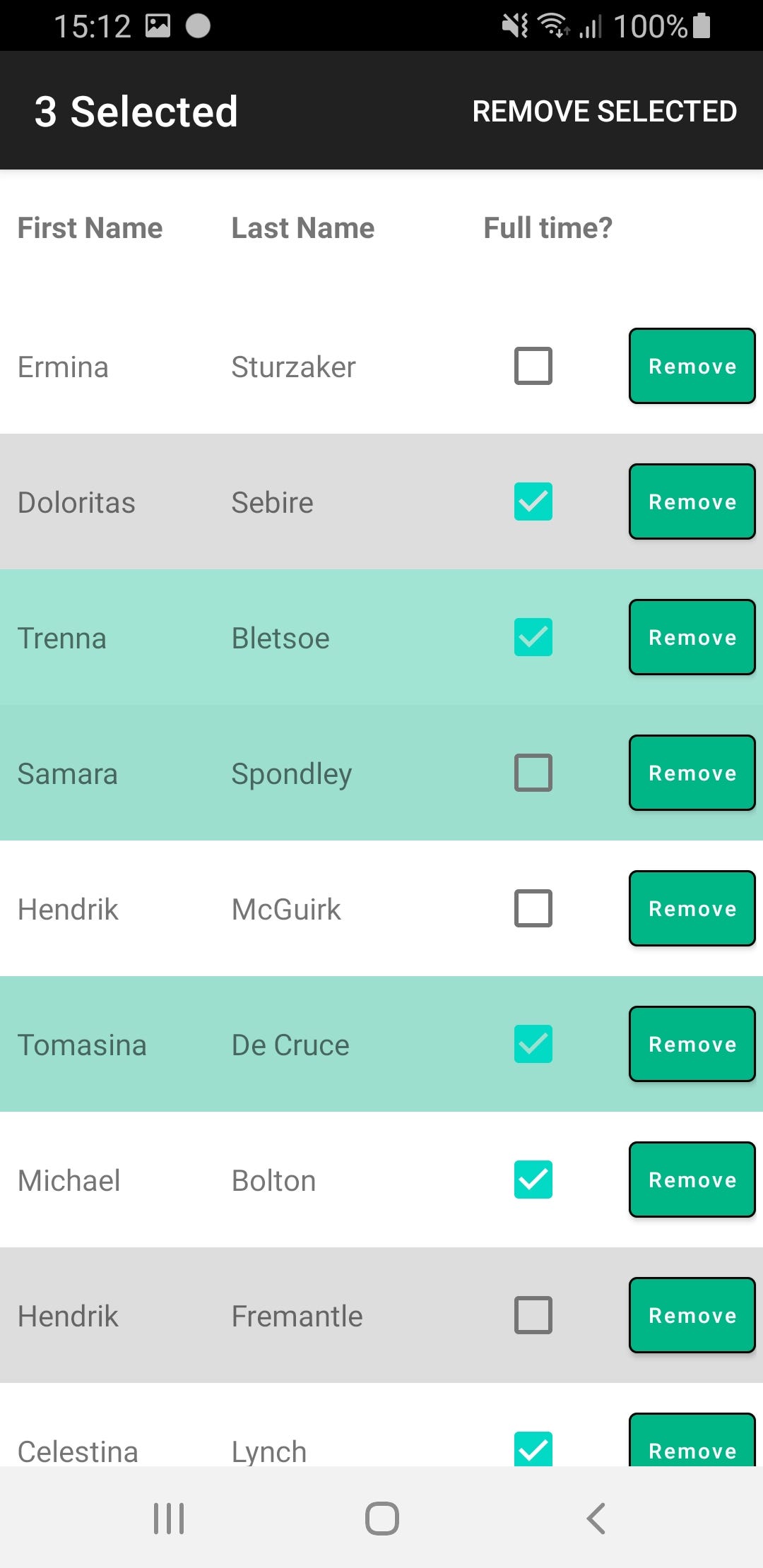Uncheck full-time for Doloritas Sebire

533,501
